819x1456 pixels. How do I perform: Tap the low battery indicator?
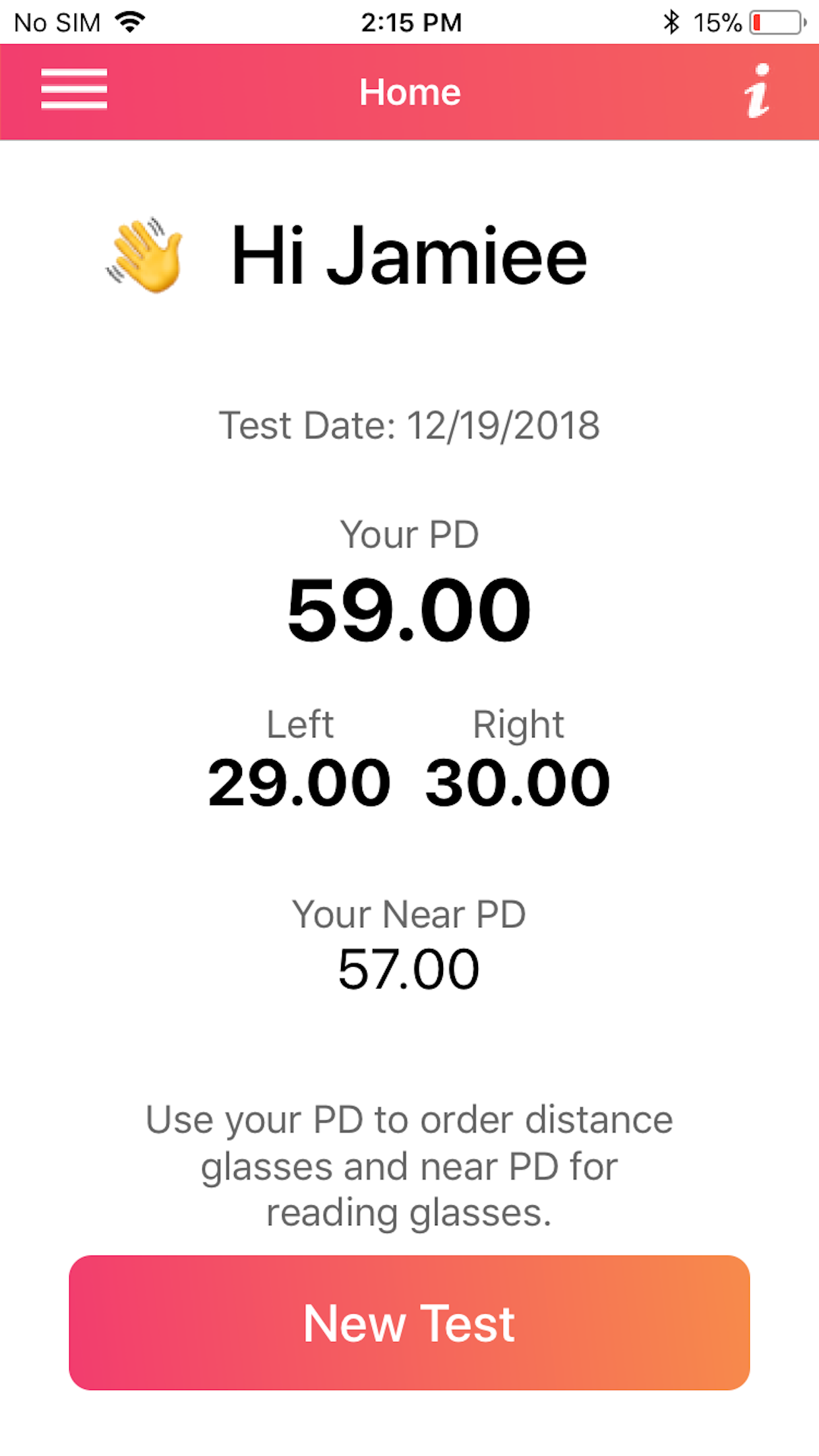click(775, 22)
